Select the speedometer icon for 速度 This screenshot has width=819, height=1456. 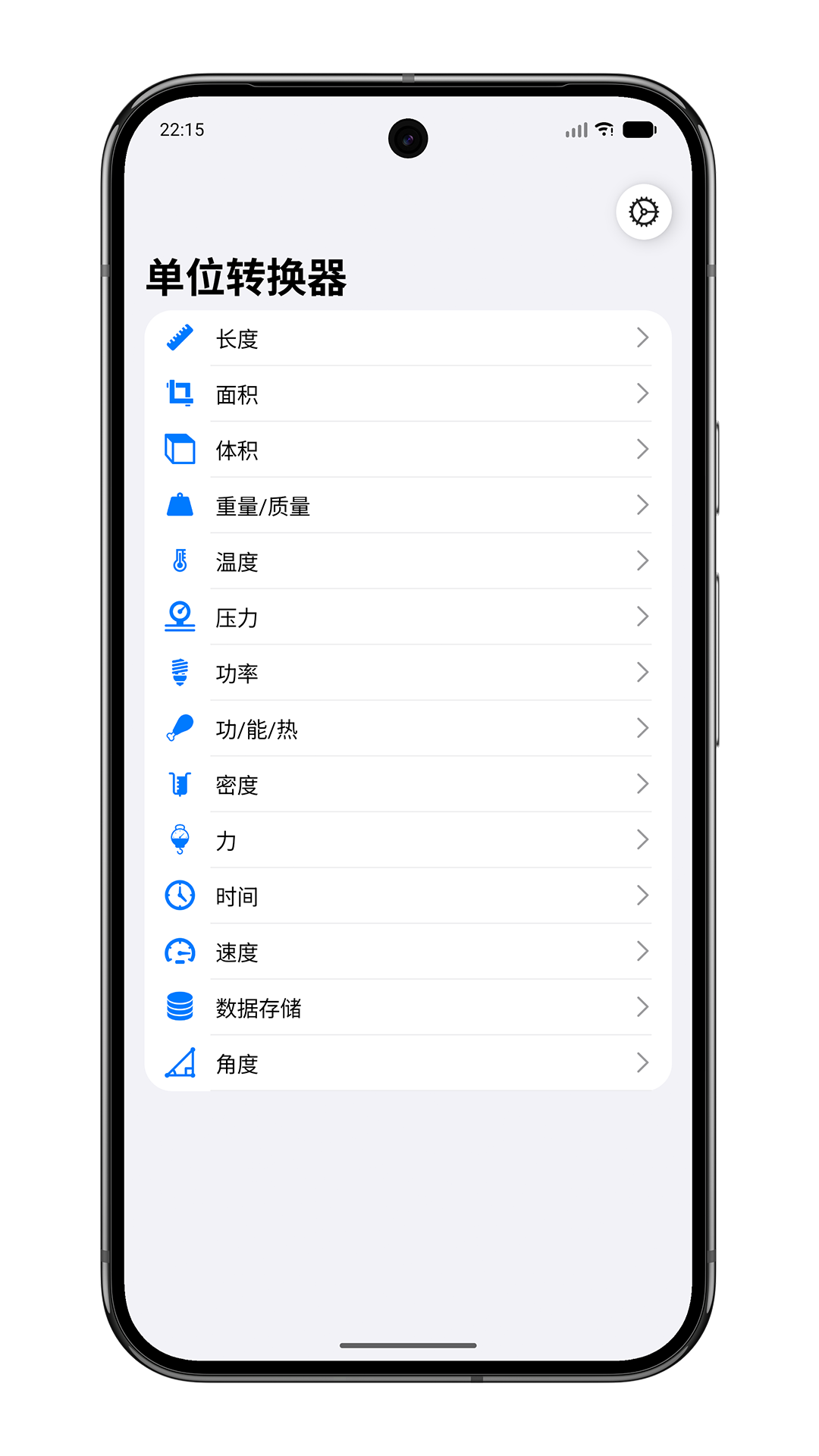pos(180,951)
